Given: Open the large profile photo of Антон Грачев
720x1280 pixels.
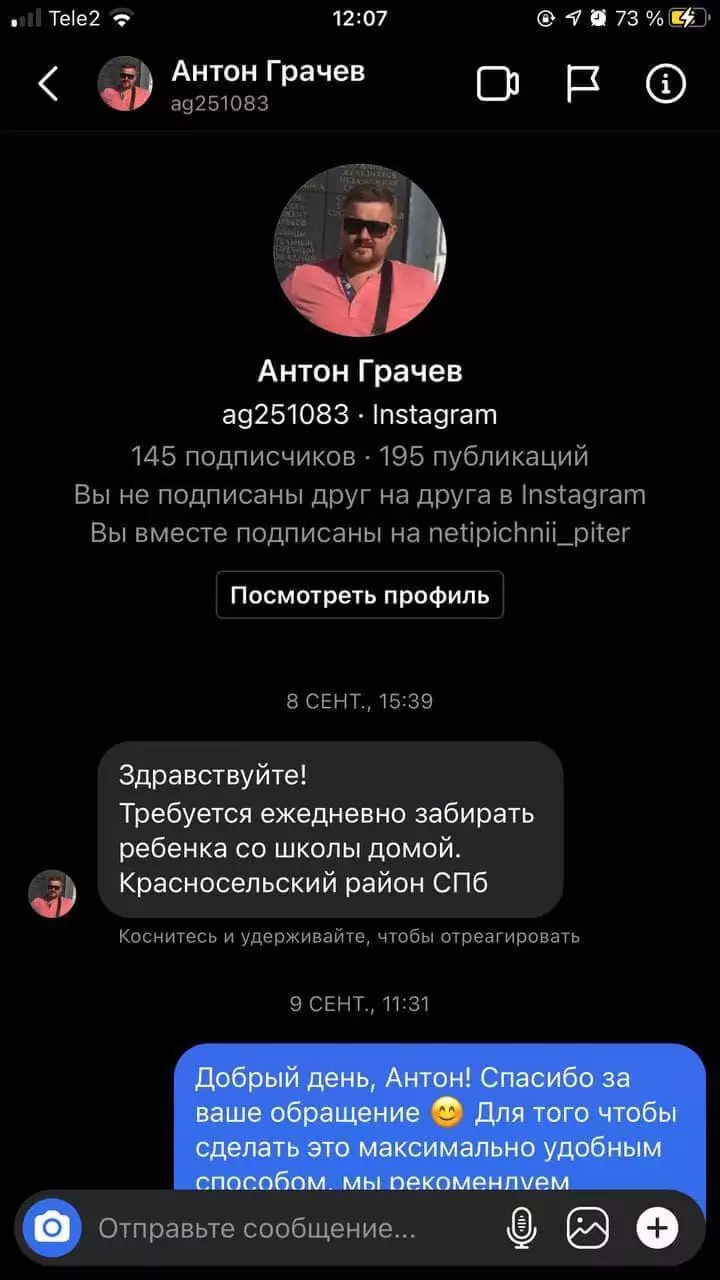Looking at the screenshot, I should click(x=360, y=251).
